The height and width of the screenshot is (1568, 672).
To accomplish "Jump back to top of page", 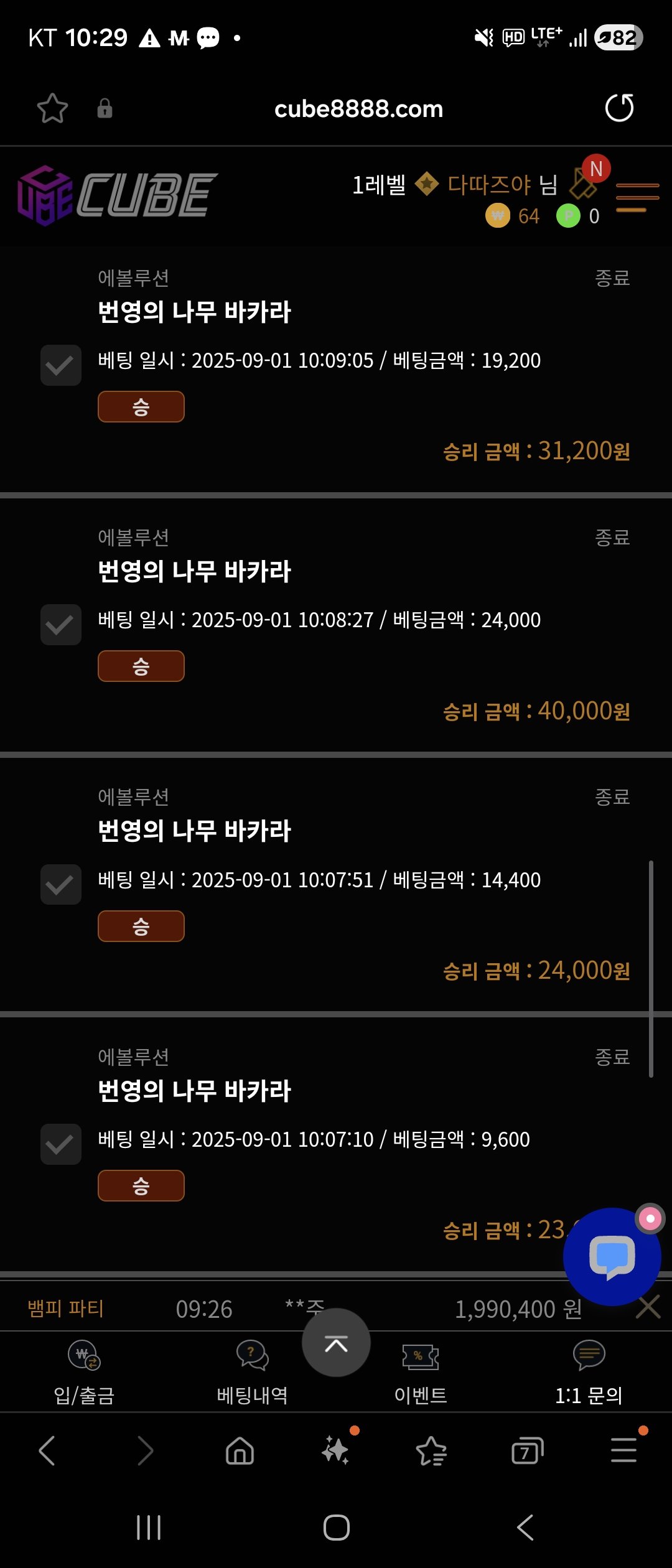I will point(336,1343).
